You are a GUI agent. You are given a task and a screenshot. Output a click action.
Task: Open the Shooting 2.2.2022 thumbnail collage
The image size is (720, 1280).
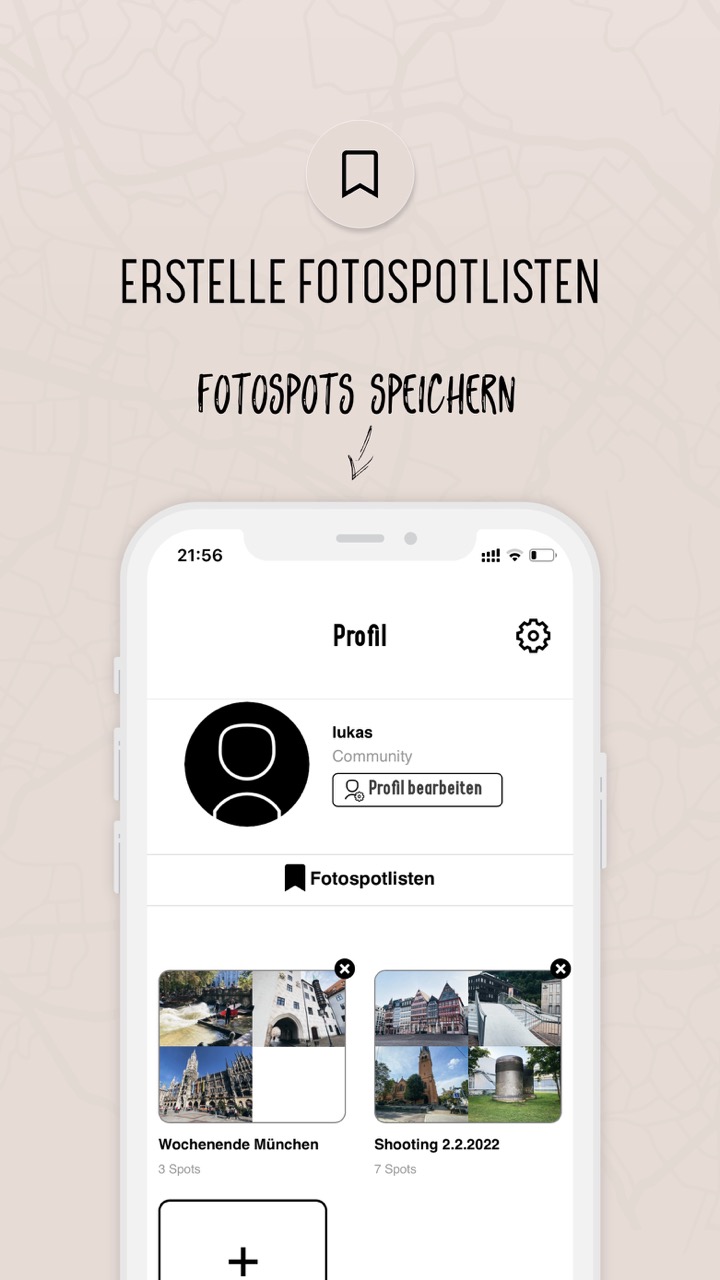[x=467, y=1046]
